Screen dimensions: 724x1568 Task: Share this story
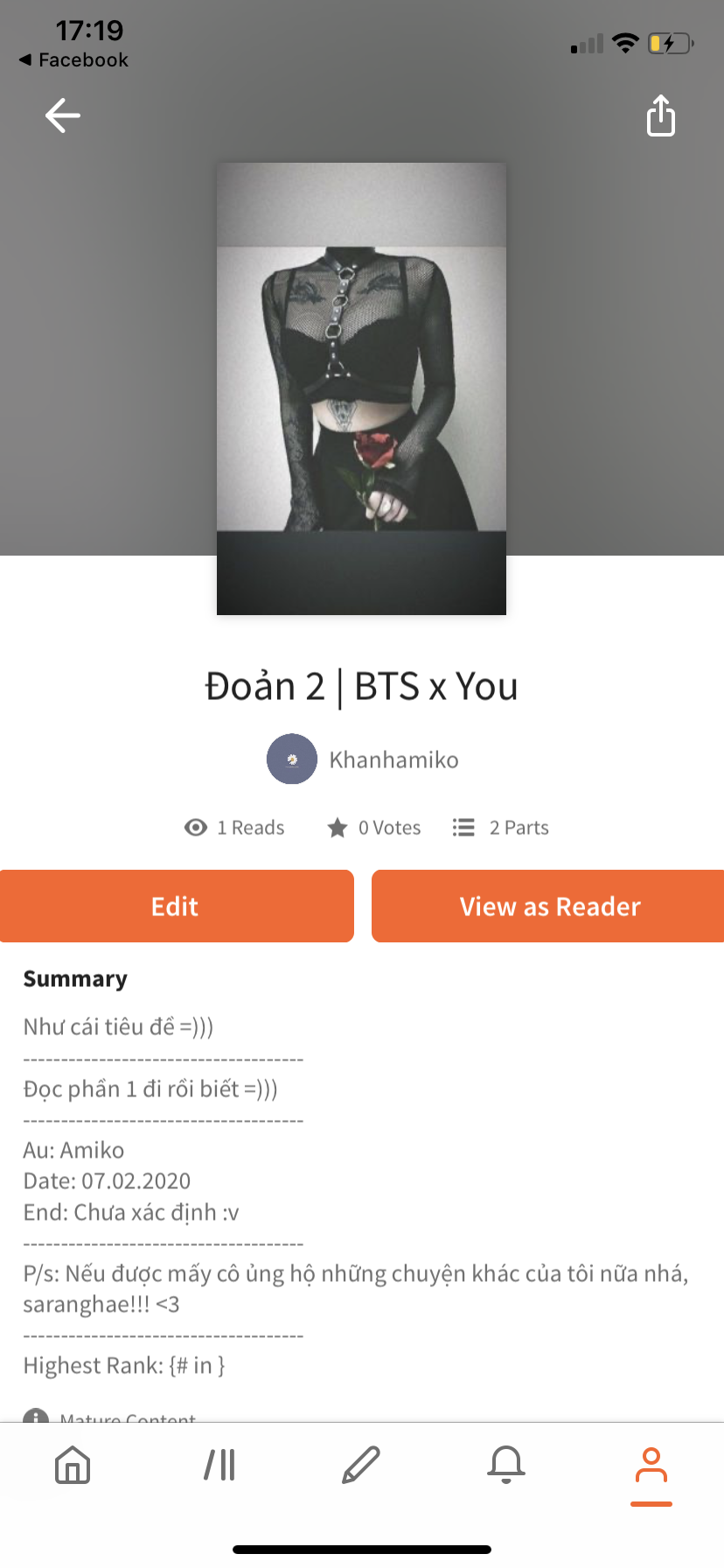pos(661,115)
